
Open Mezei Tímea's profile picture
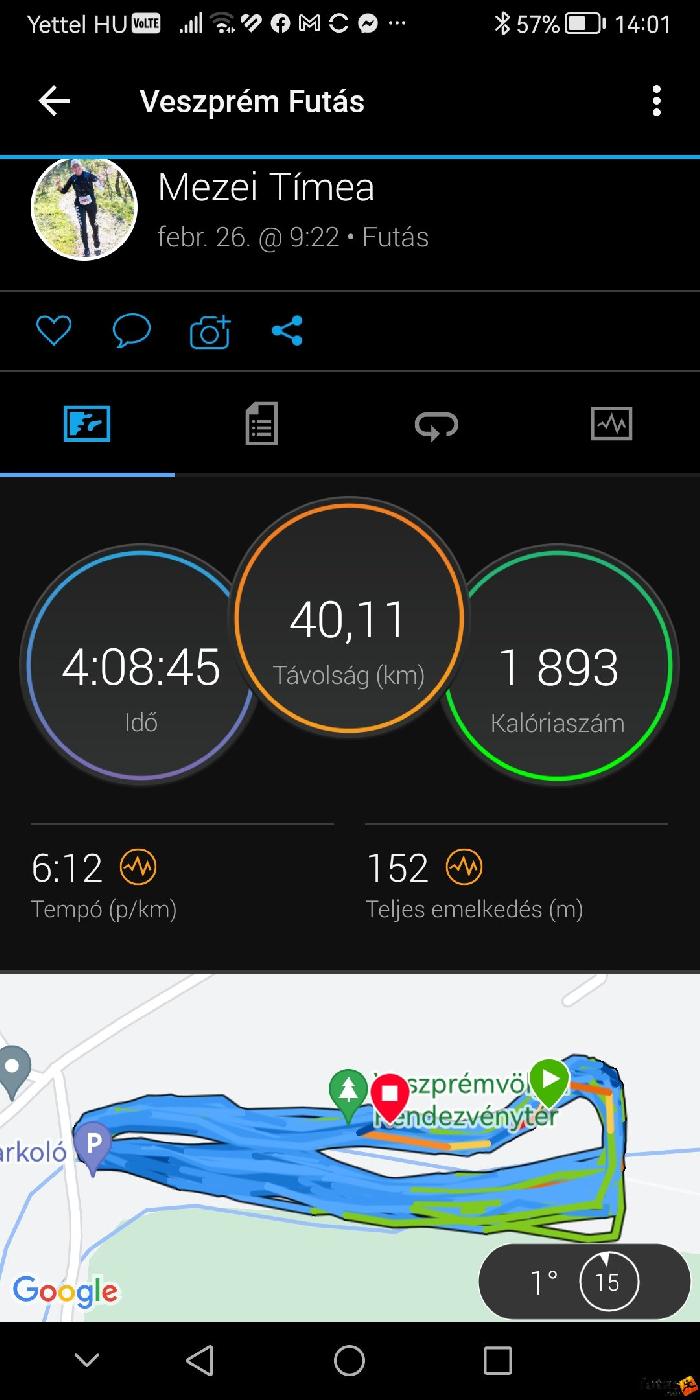(84, 208)
